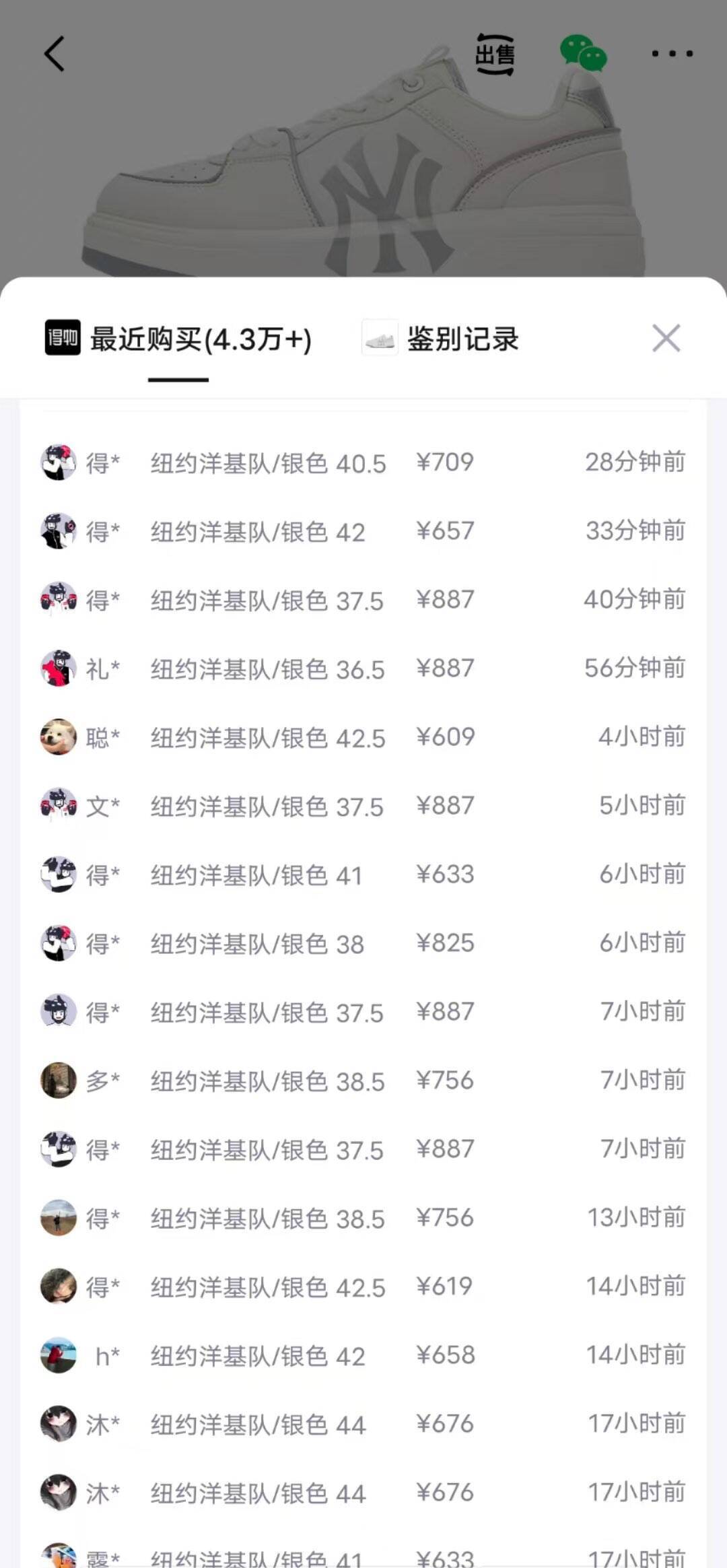Viewport: 727px width, 1568px height.
Task: Click the ¥609 size 42.5 purchase entry
Action: [x=363, y=739]
